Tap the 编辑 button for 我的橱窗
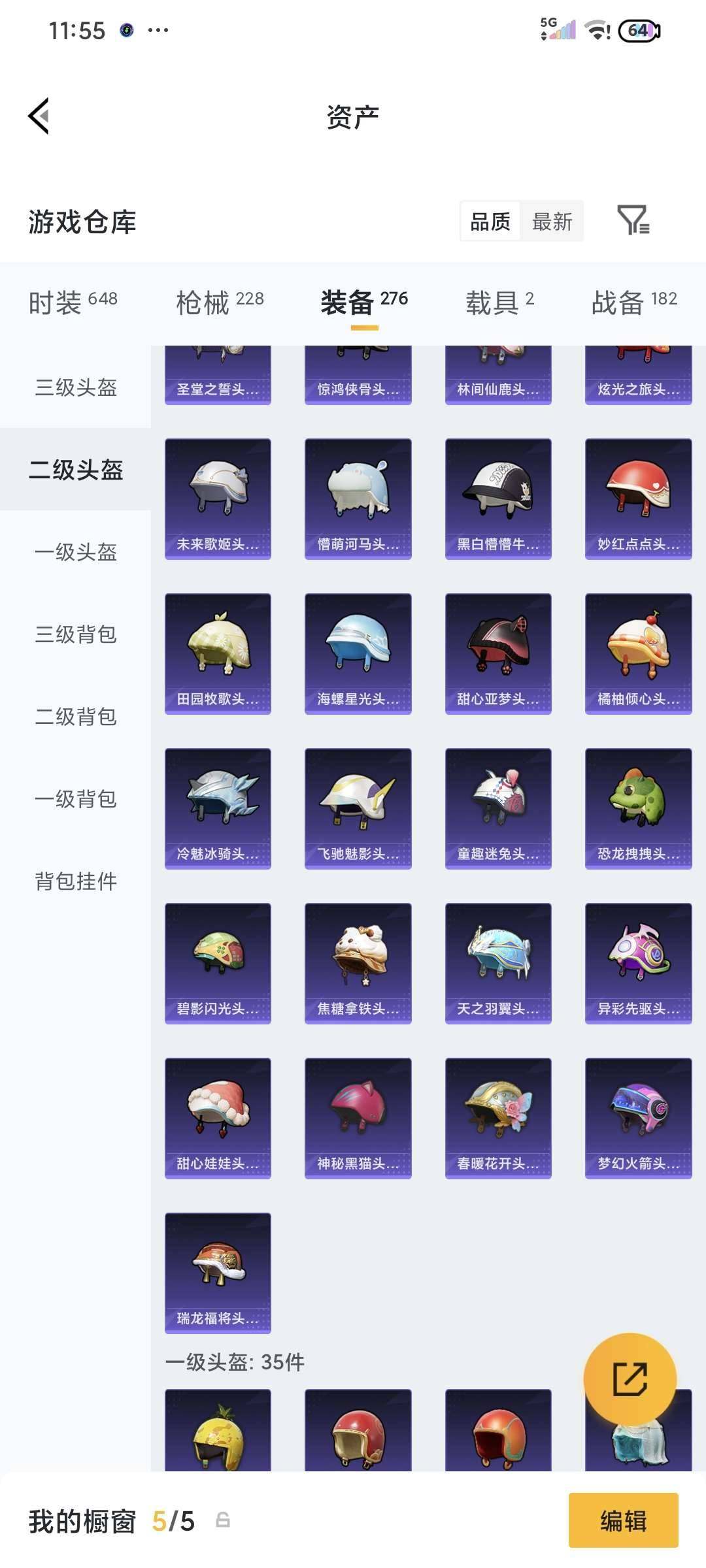This screenshot has height=1568, width=706. tap(623, 1520)
